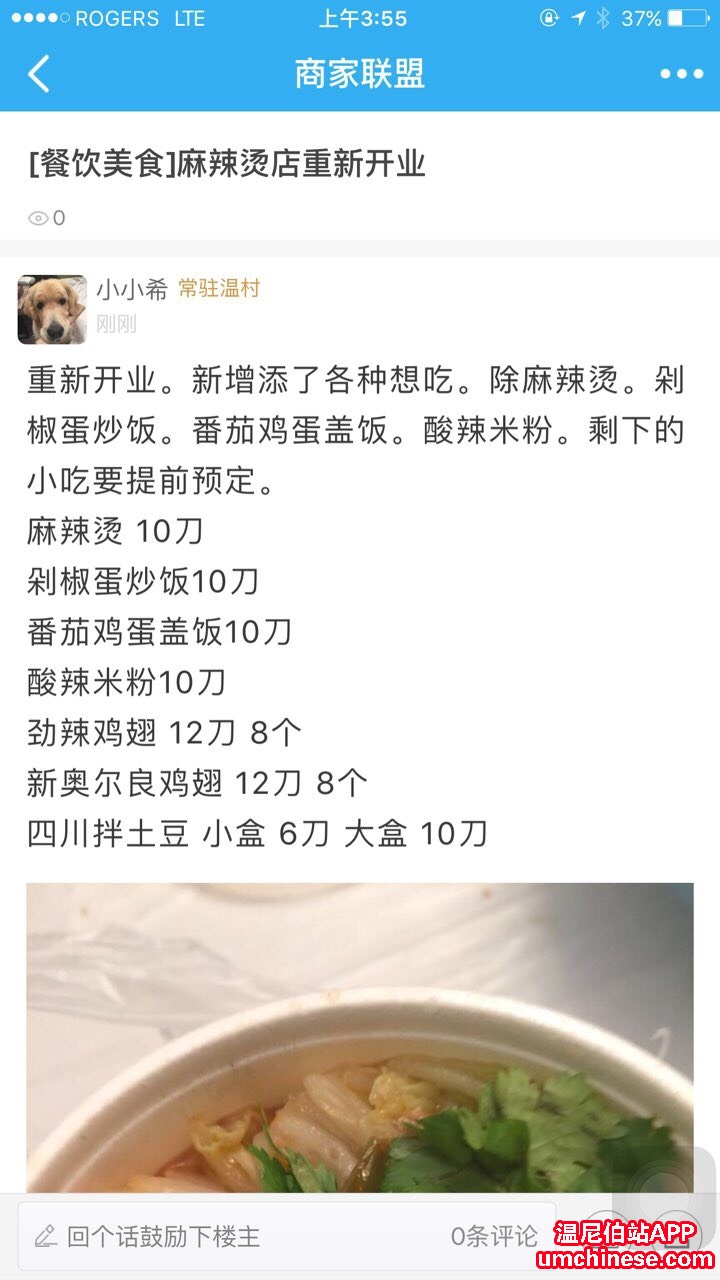Image resolution: width=720 pixels, height=1280 pixels.
Task: Open 小小希's profile avatar
Action: [x=52, y=310]
